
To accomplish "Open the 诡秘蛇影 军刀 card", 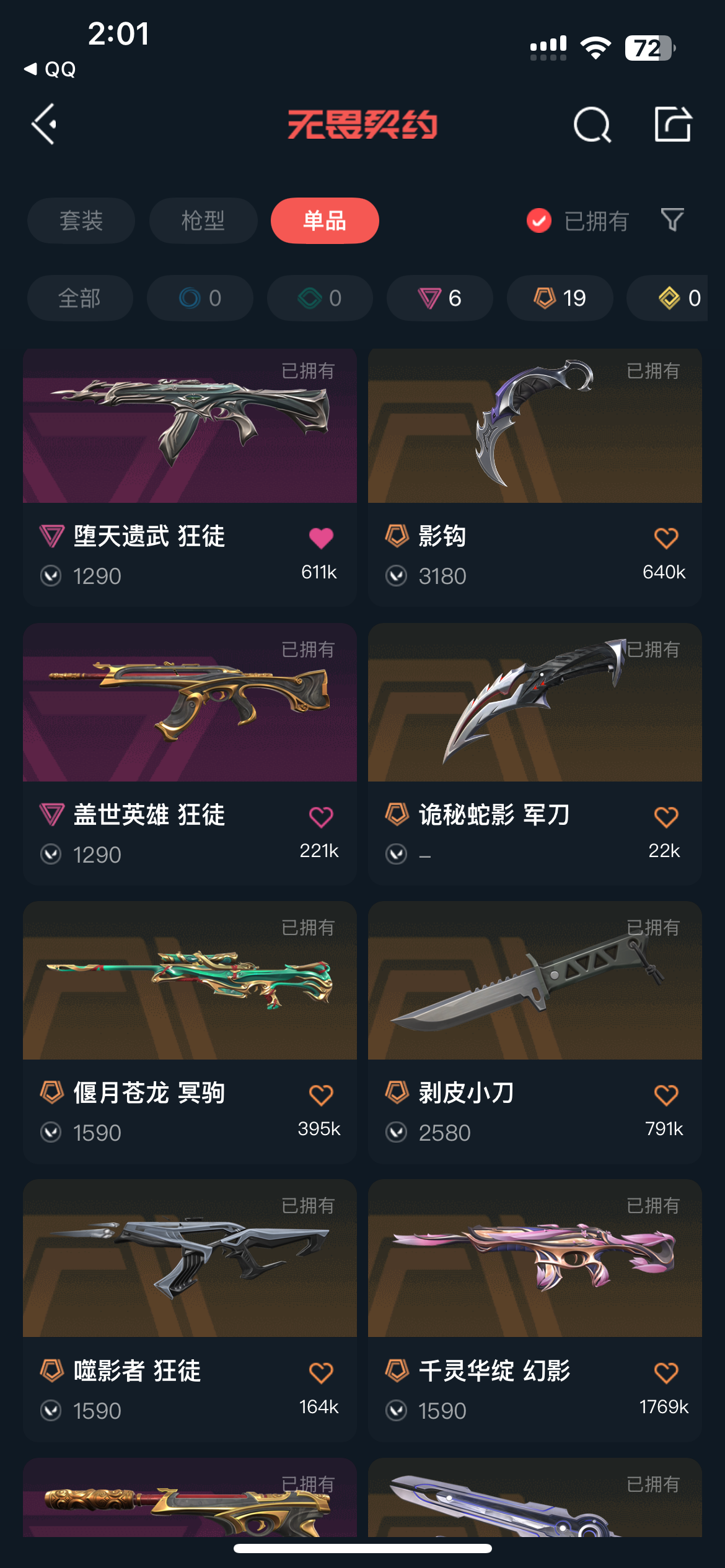I will [x=535, y=754].
